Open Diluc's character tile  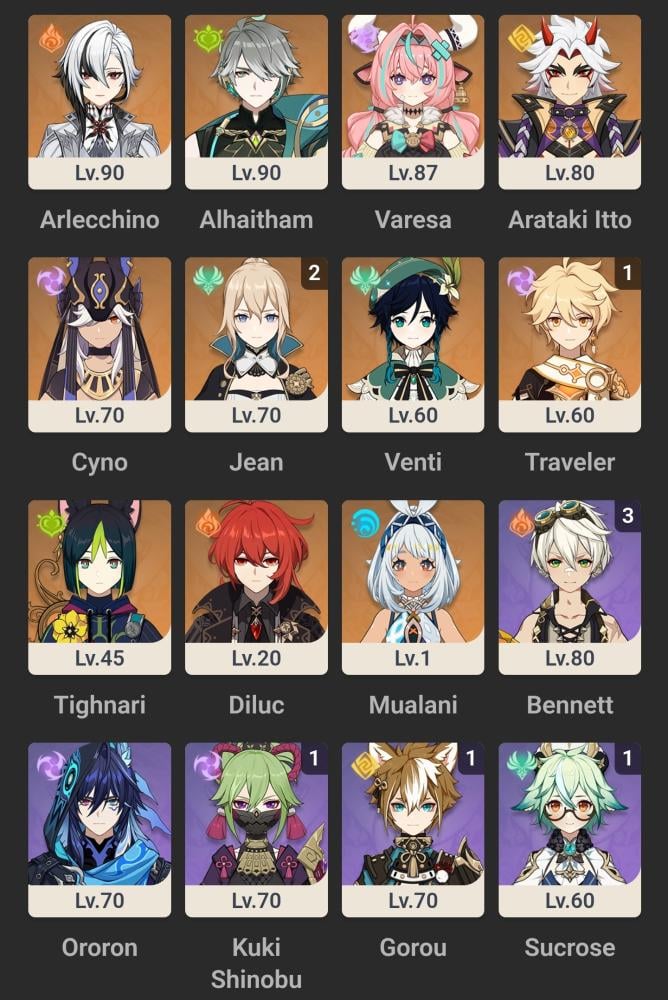256,586
